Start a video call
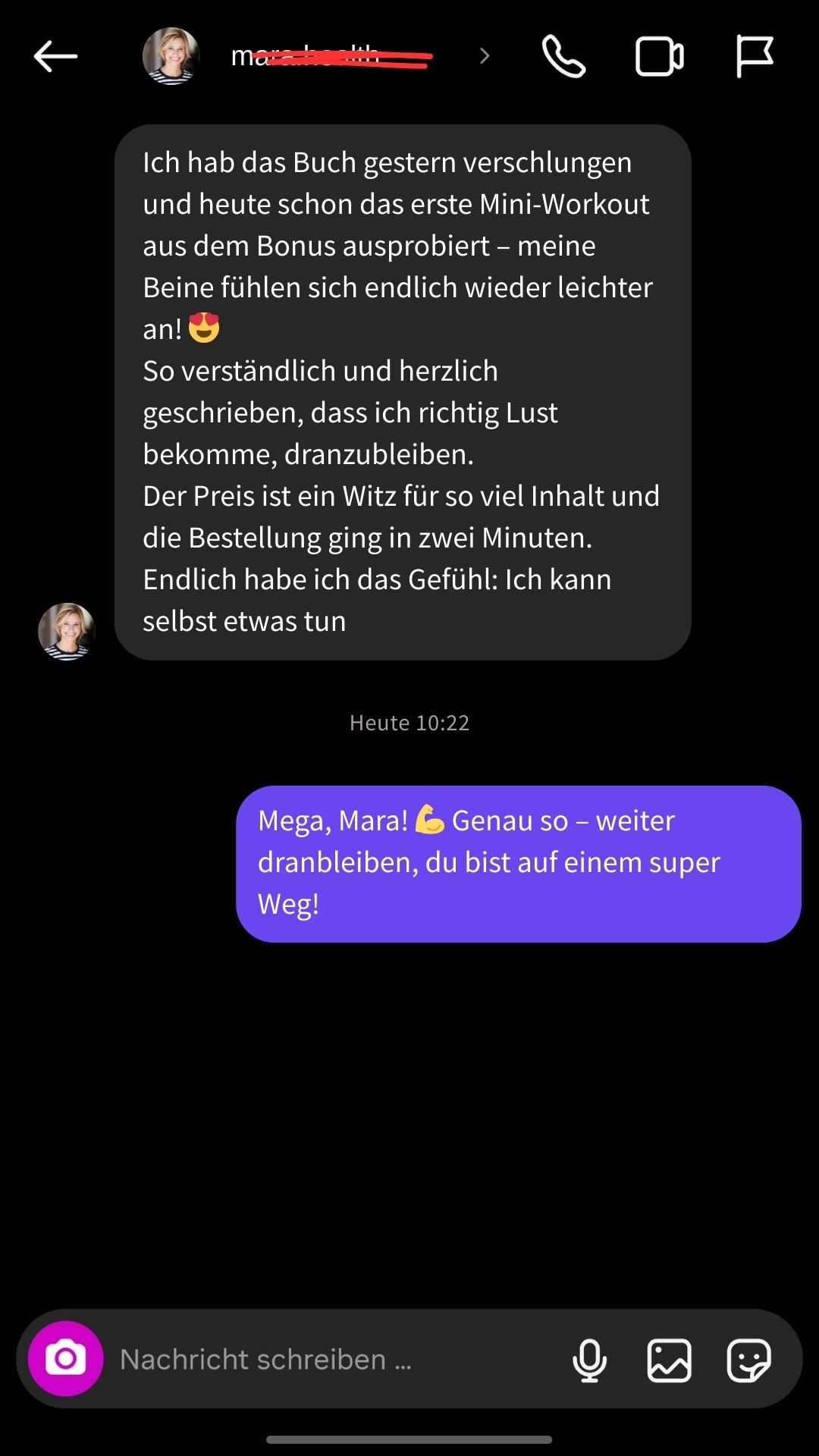 pos(659,55)
